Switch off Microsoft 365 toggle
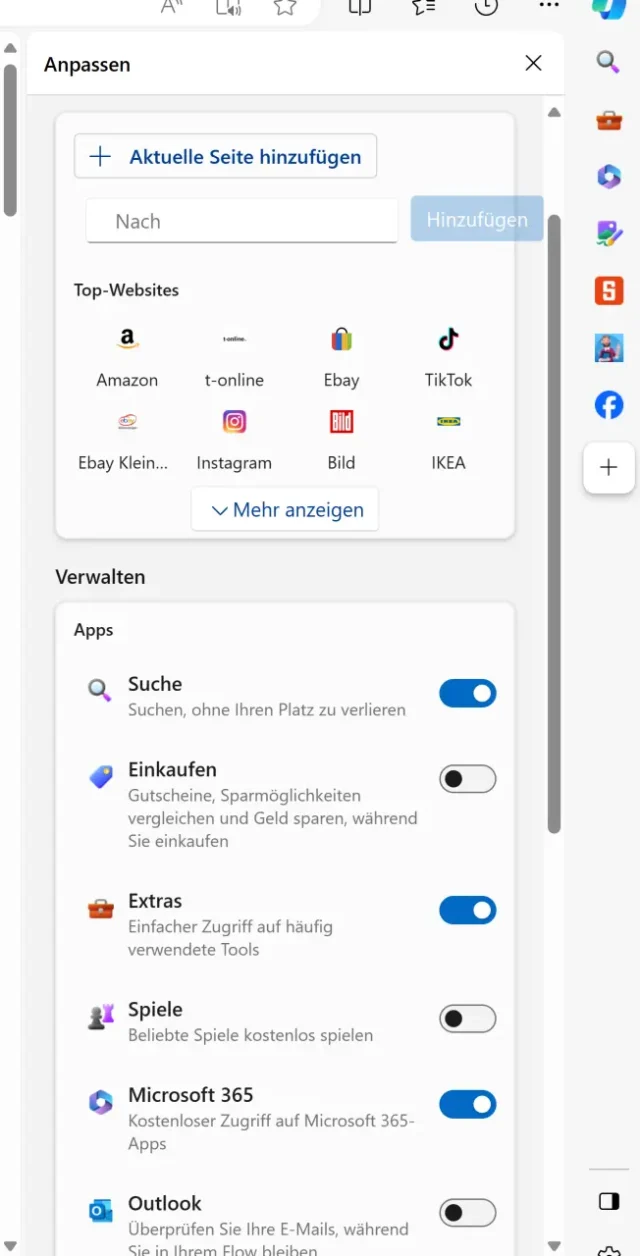Image resolution: width=640 pixels, height=1256 pixels. point(467,1104)
